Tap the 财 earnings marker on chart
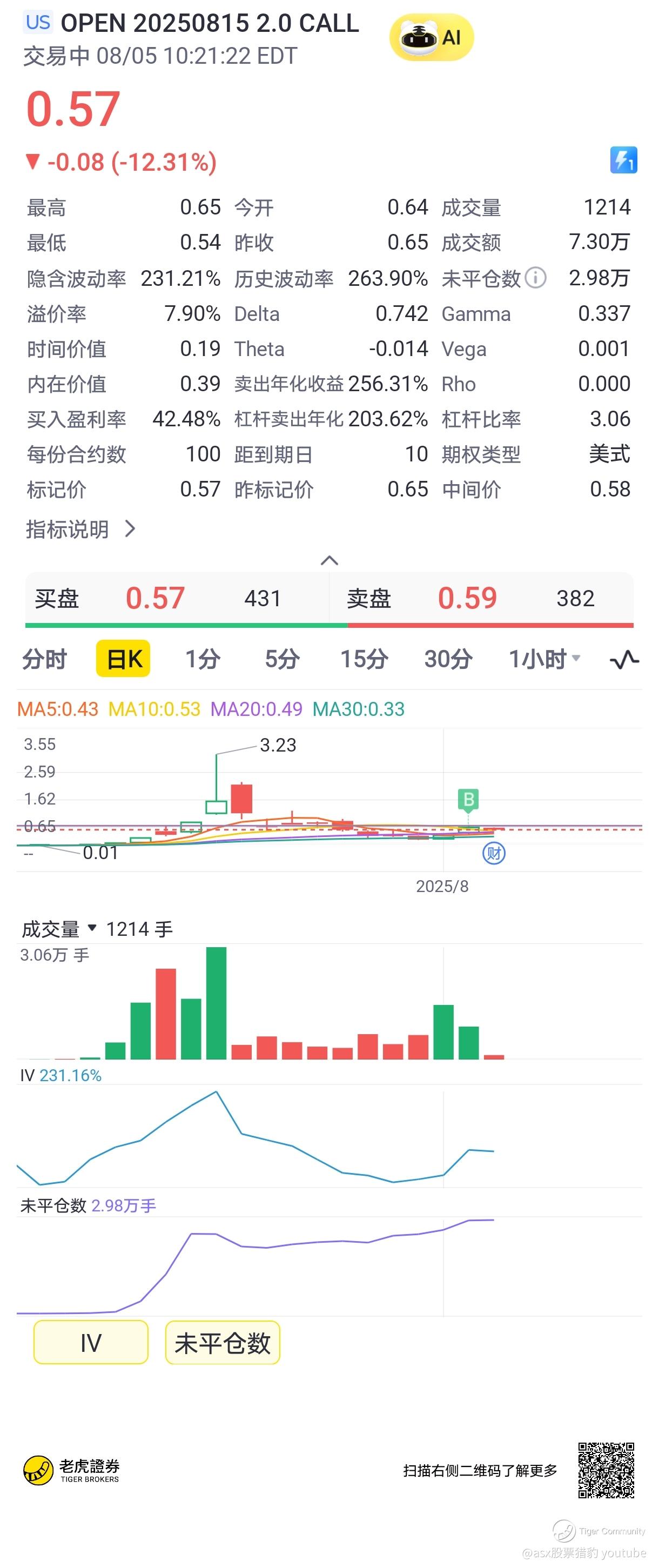 point(494,853)
